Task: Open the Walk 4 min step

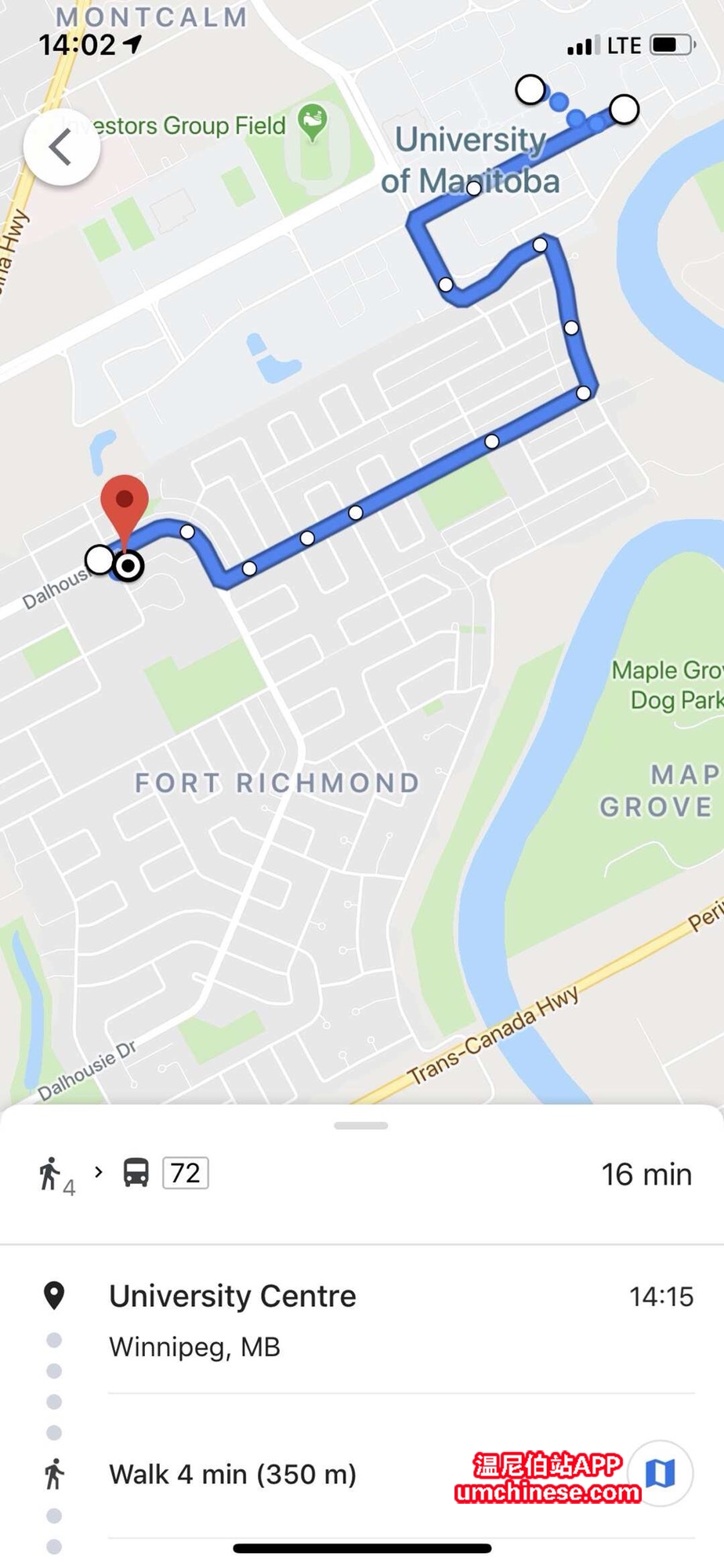Action: point(233,1475)
